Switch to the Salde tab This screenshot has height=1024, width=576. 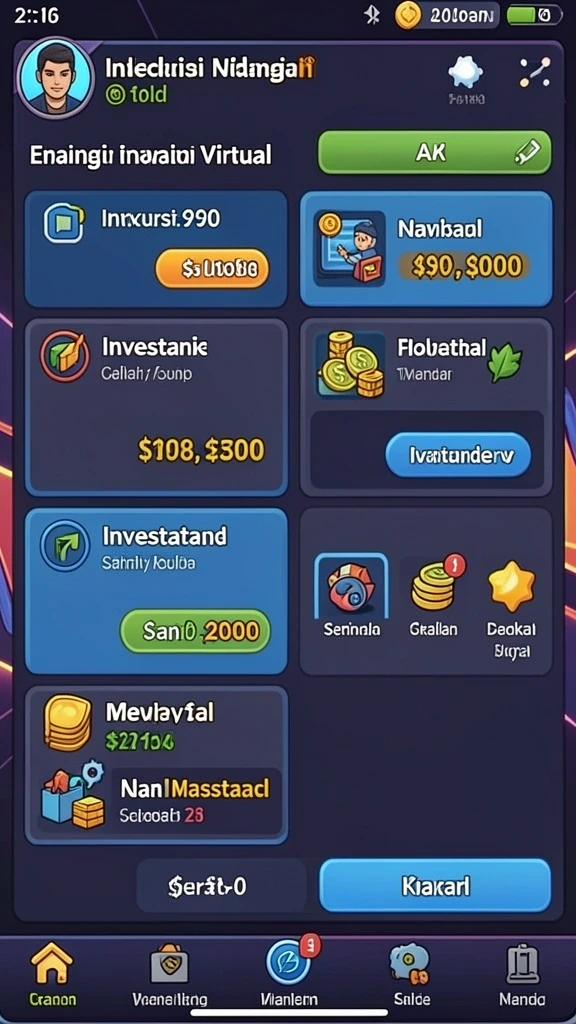click(411, 974)
